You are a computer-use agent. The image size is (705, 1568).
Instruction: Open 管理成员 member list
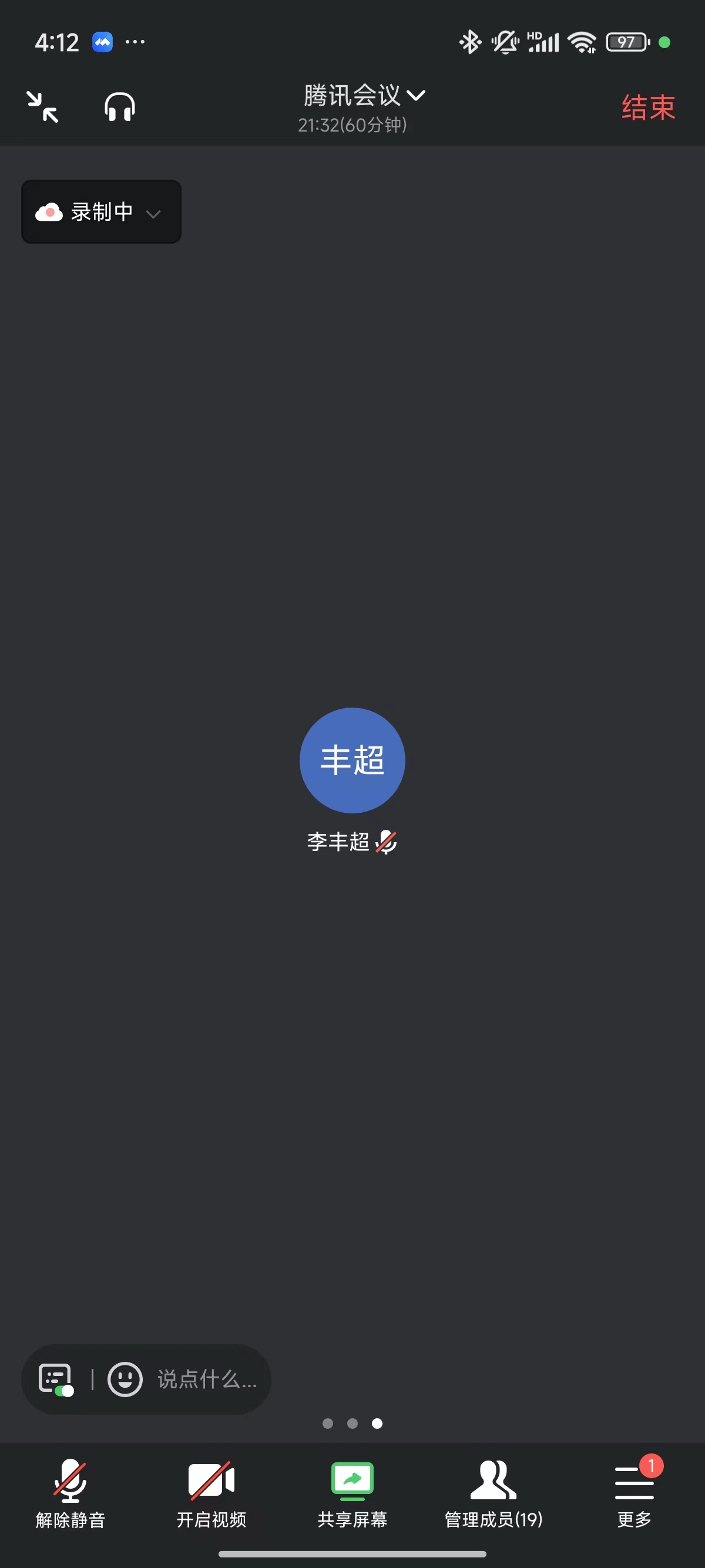493,1493
